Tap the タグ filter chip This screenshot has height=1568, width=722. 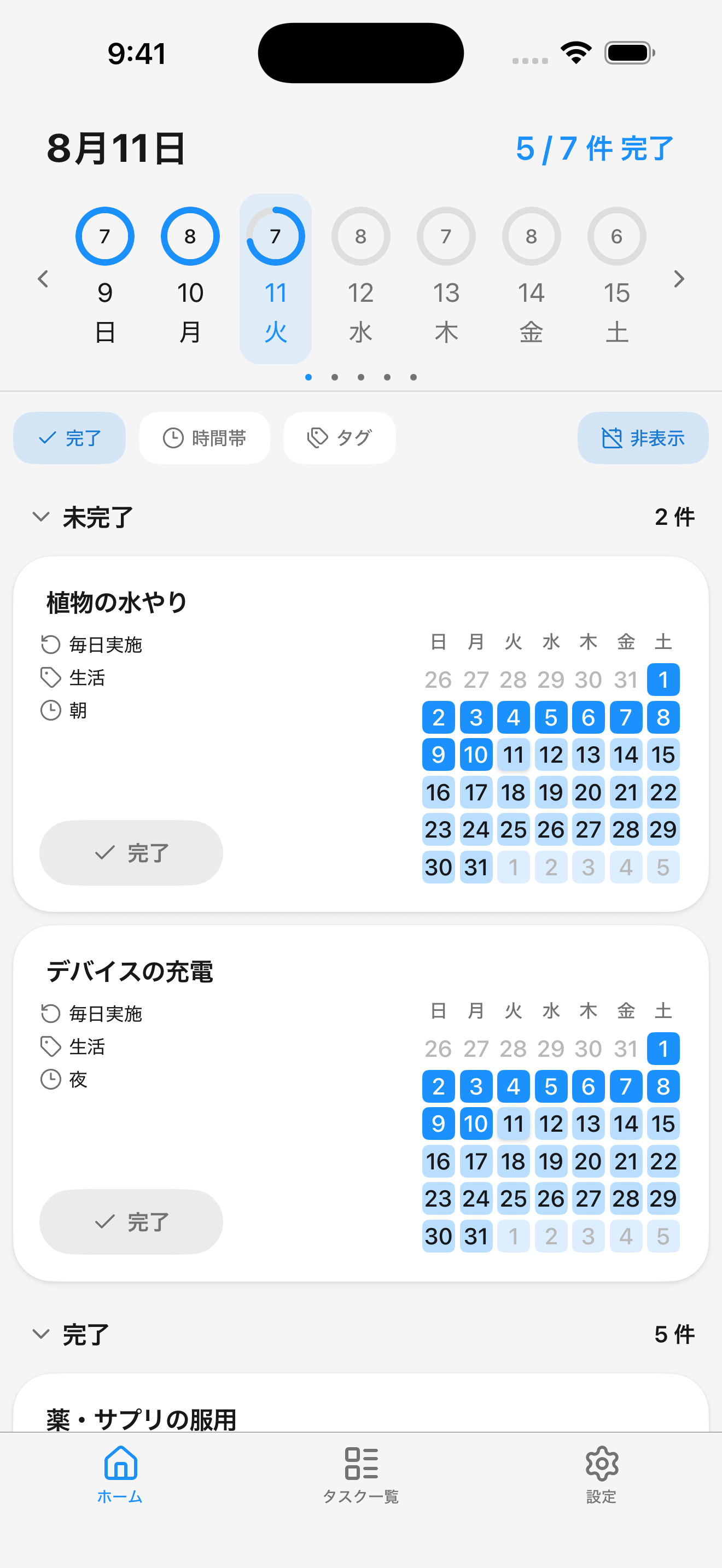[x=339, y=438]
